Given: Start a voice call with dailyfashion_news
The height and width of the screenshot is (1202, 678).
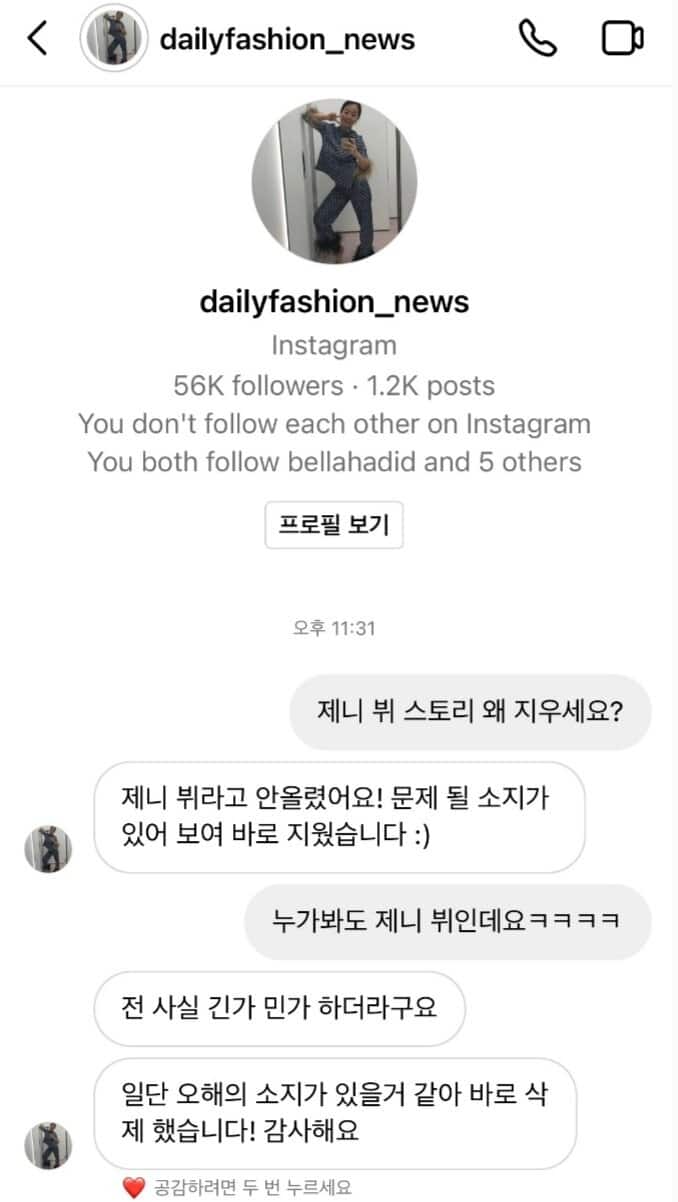Looking at the screenshot, I should (537, 39).
